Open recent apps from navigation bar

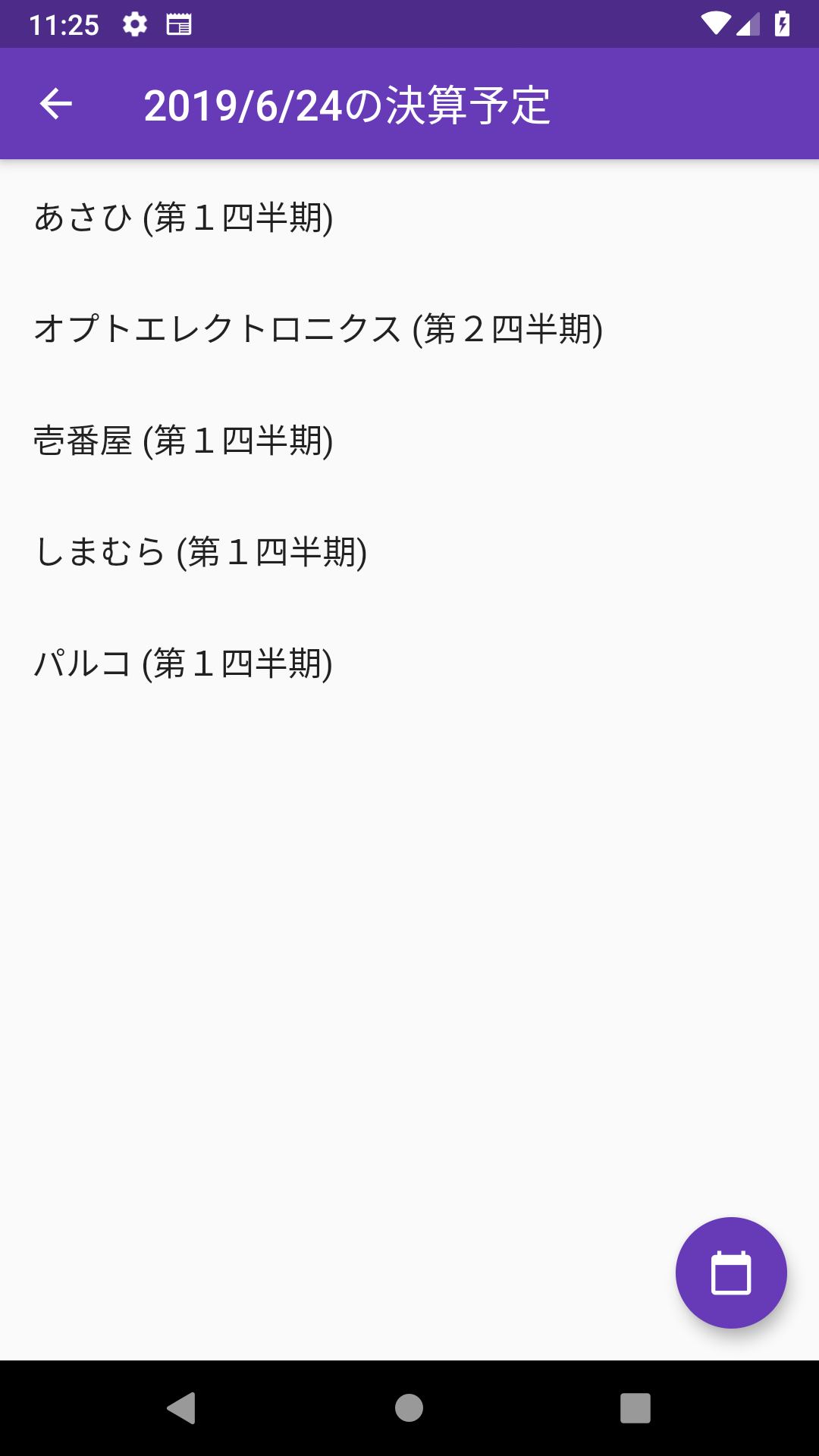635,1408
